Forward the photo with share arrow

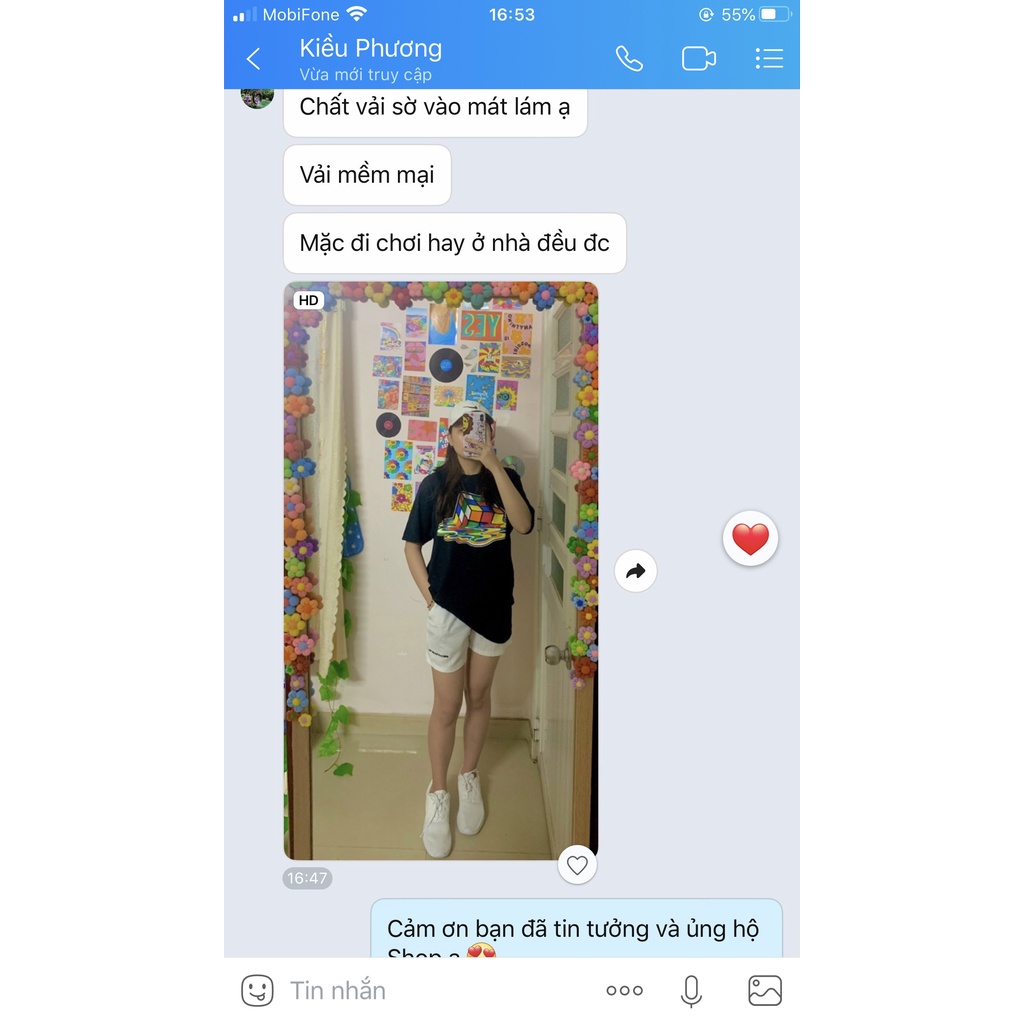coord(635,572)
